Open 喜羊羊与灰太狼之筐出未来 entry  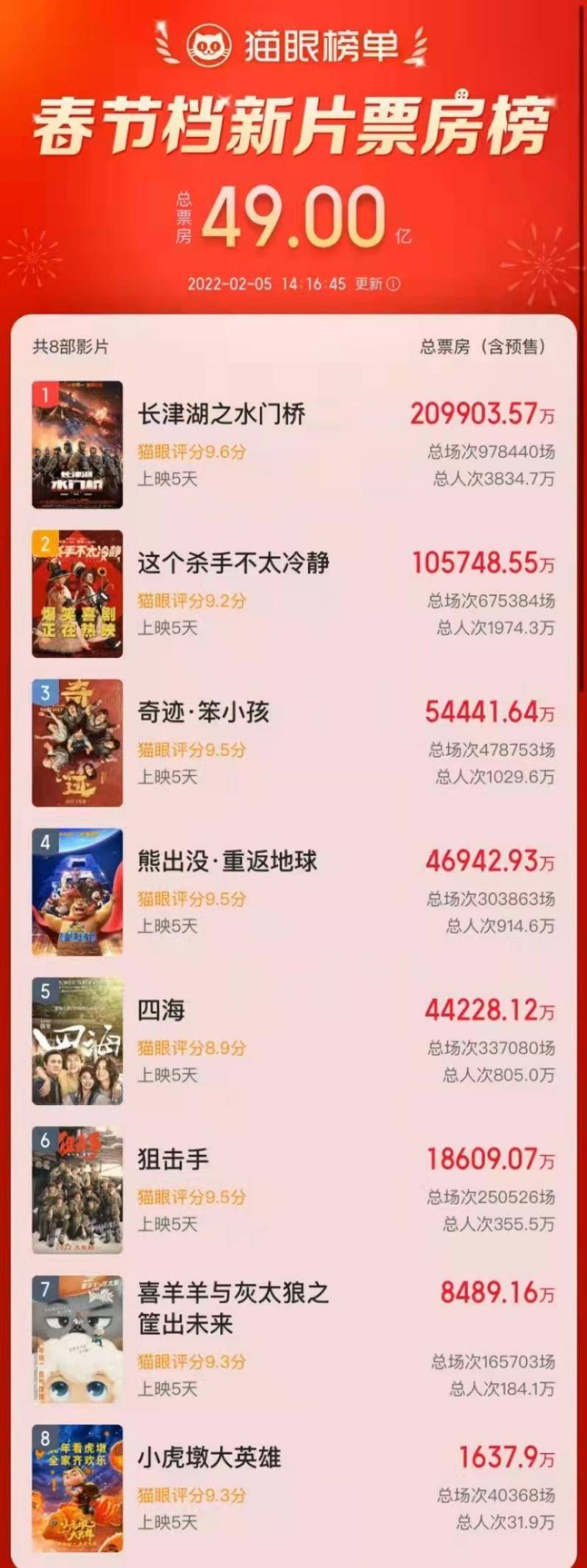232,1309
